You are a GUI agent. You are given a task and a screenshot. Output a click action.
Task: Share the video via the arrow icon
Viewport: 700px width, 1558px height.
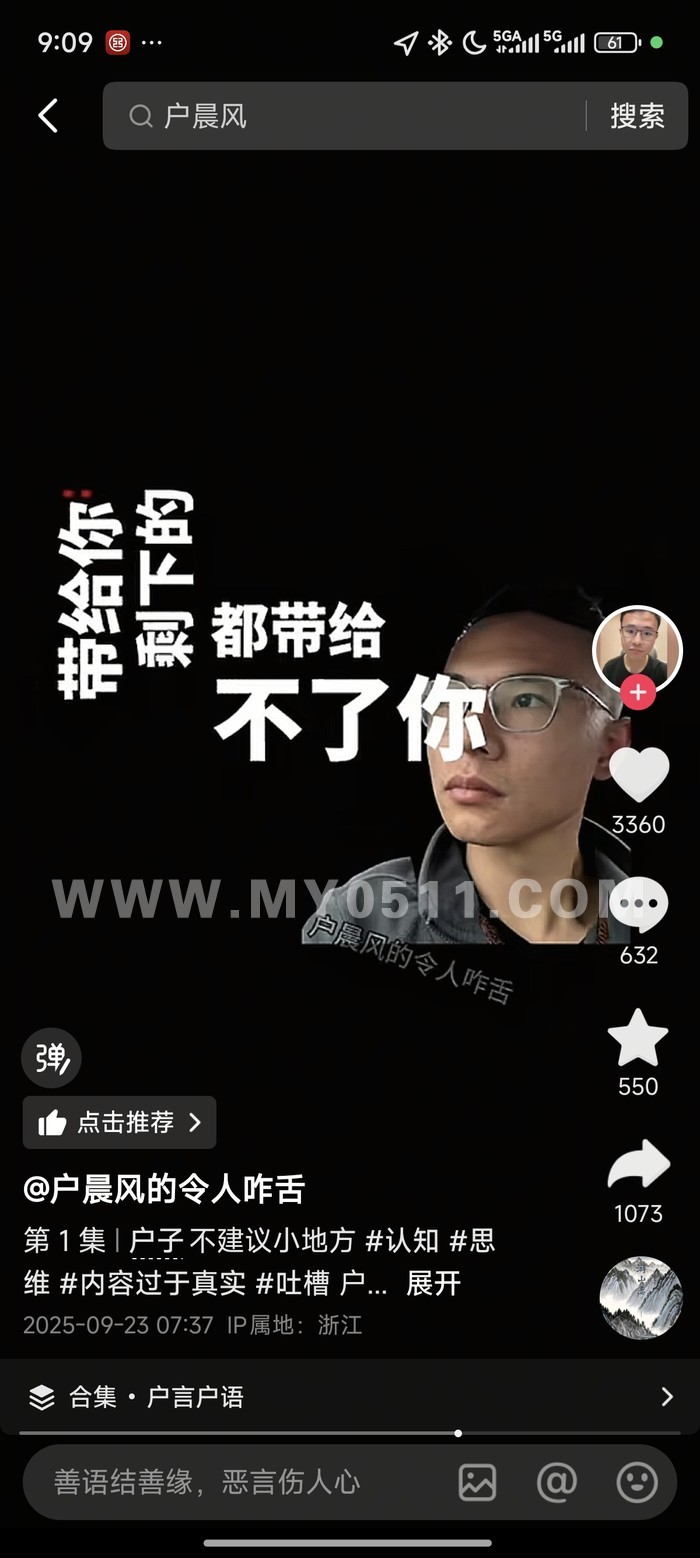[x=638, y=1165]
